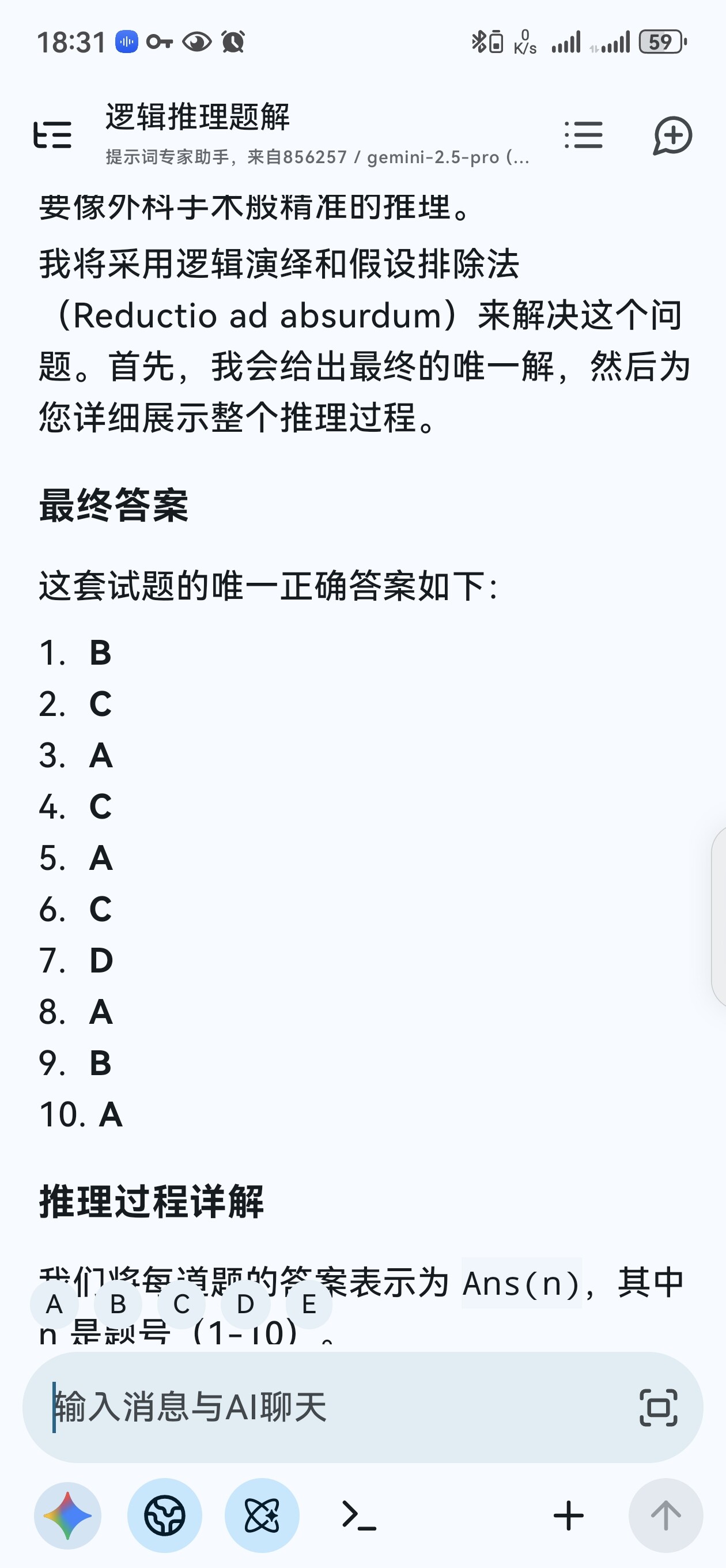Open the scan icon in input box
This screenshot has height=1568, width=726.
point(659,1407)
